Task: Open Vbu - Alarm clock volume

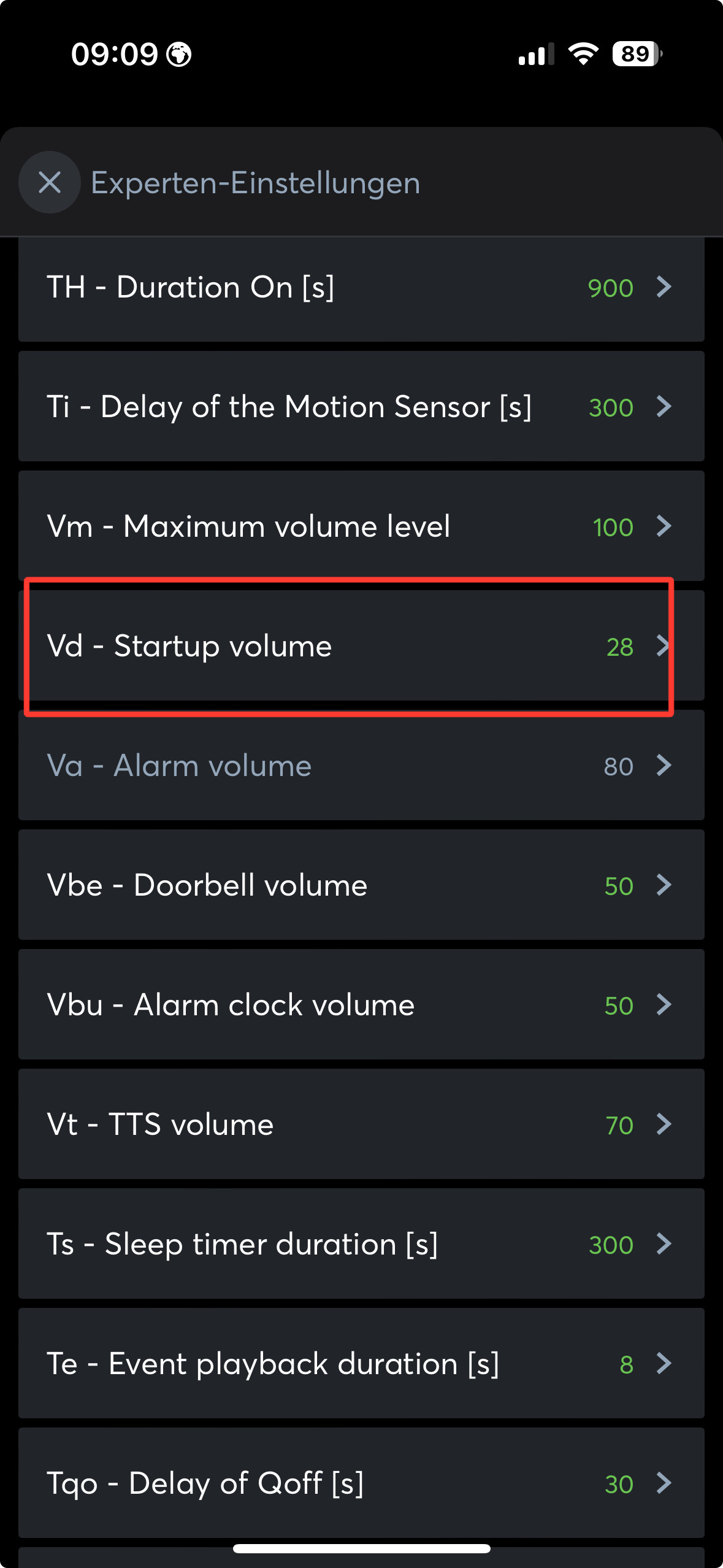Action: pos(361,1005)
